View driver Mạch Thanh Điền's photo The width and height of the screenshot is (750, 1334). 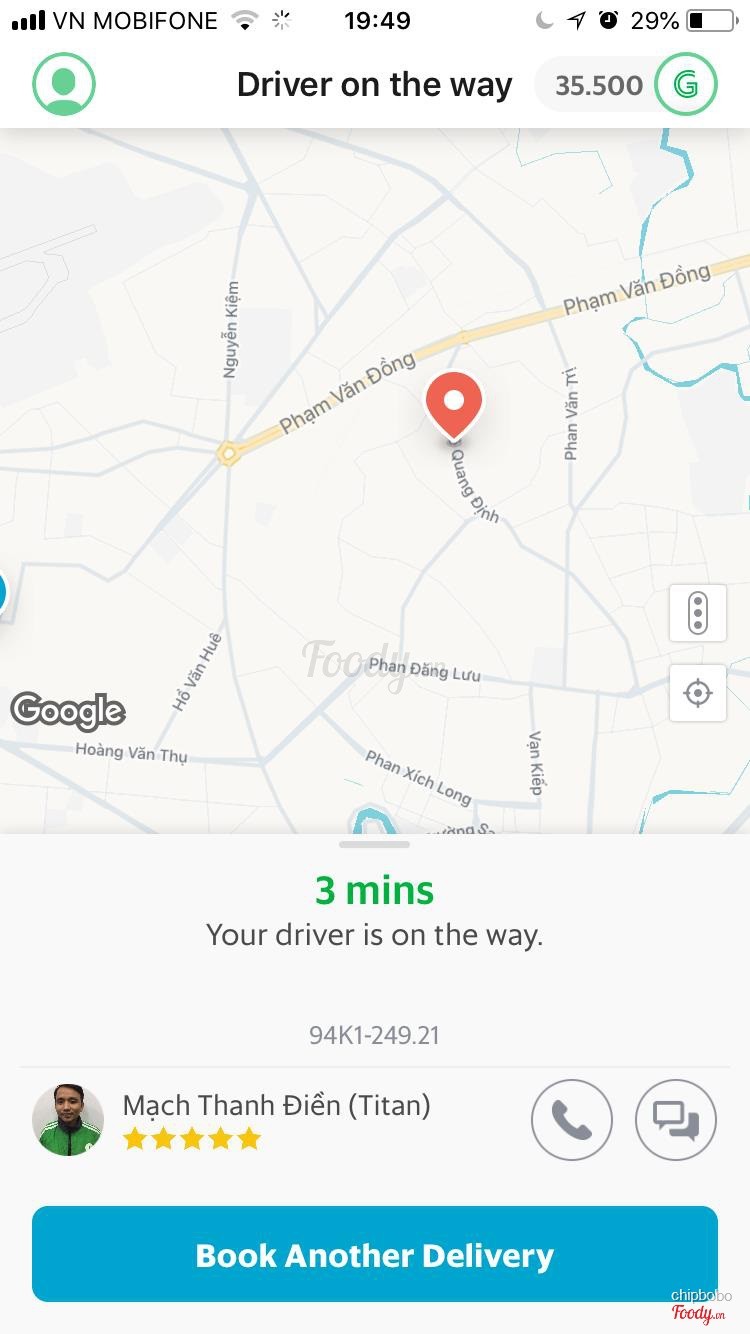(68, 1120)
